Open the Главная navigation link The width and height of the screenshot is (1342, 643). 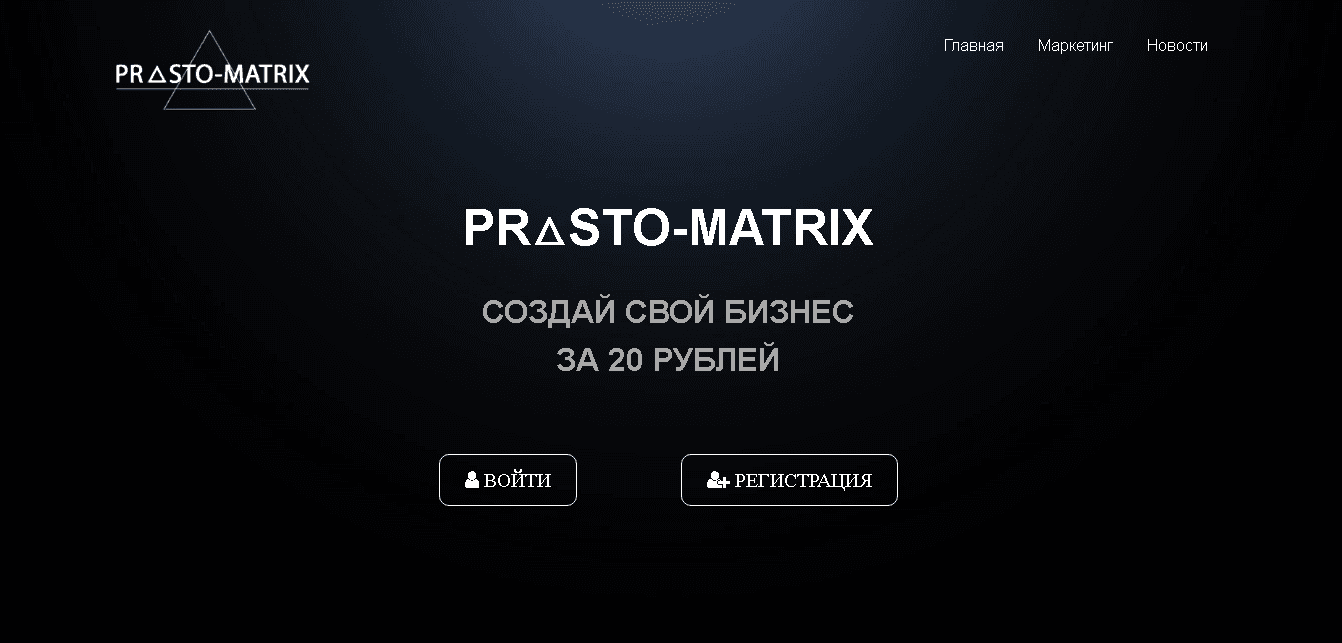click(973, 45)
